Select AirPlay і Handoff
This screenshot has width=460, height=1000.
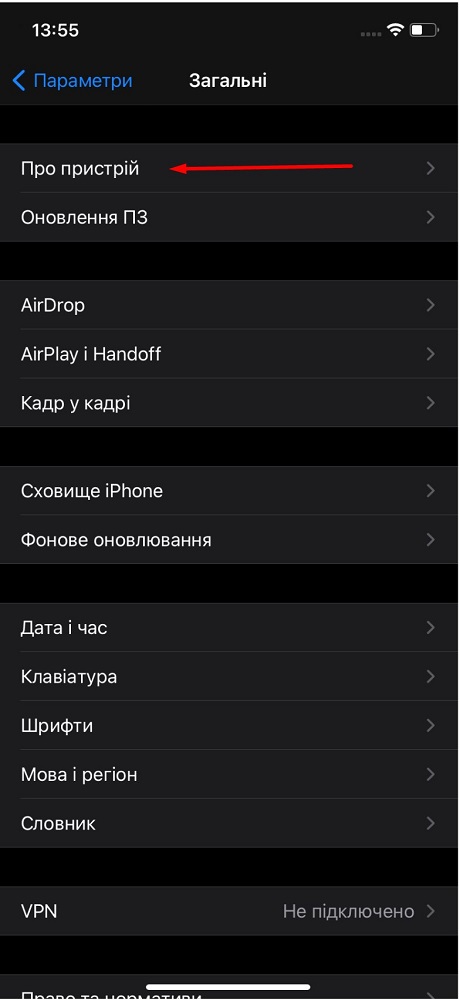click(230, 354)
